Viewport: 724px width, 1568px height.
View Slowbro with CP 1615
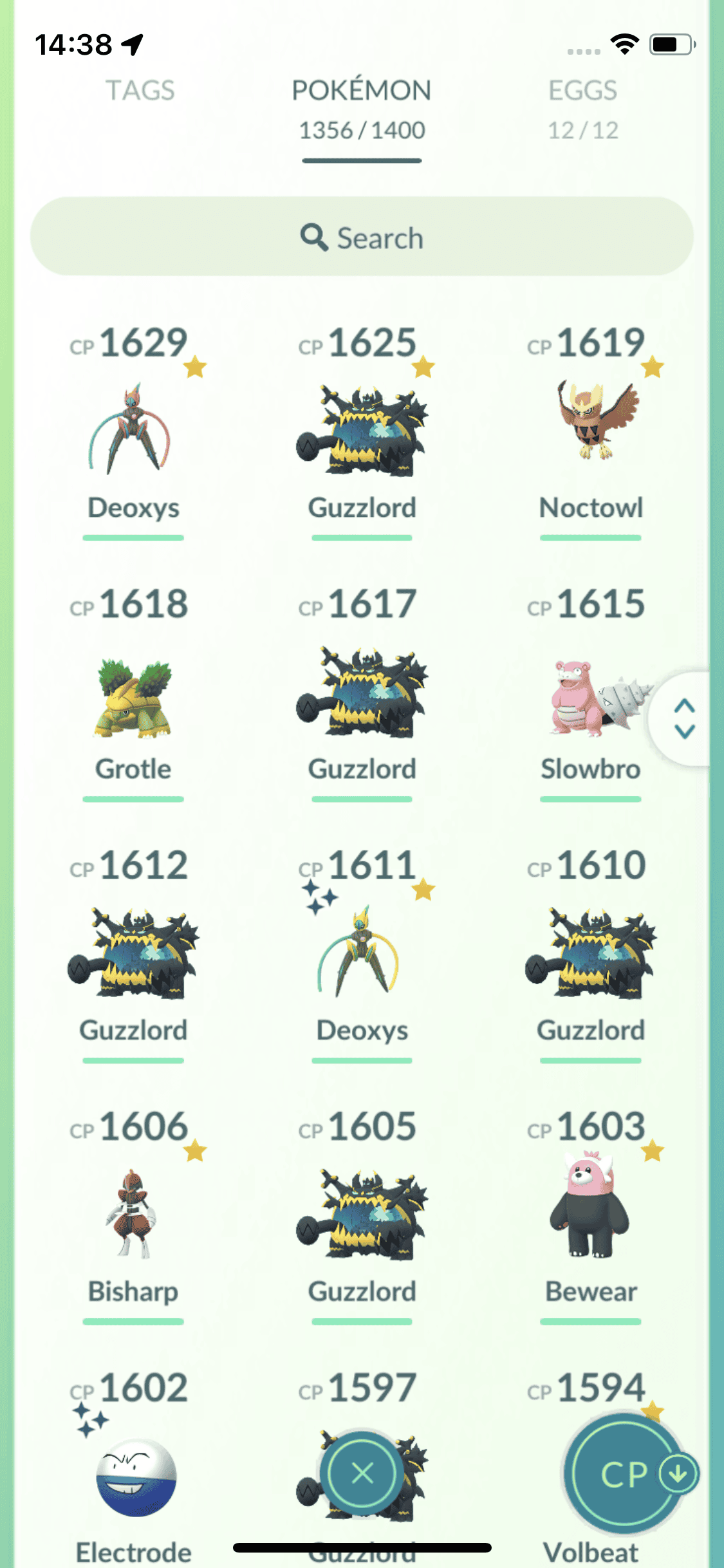591,698
